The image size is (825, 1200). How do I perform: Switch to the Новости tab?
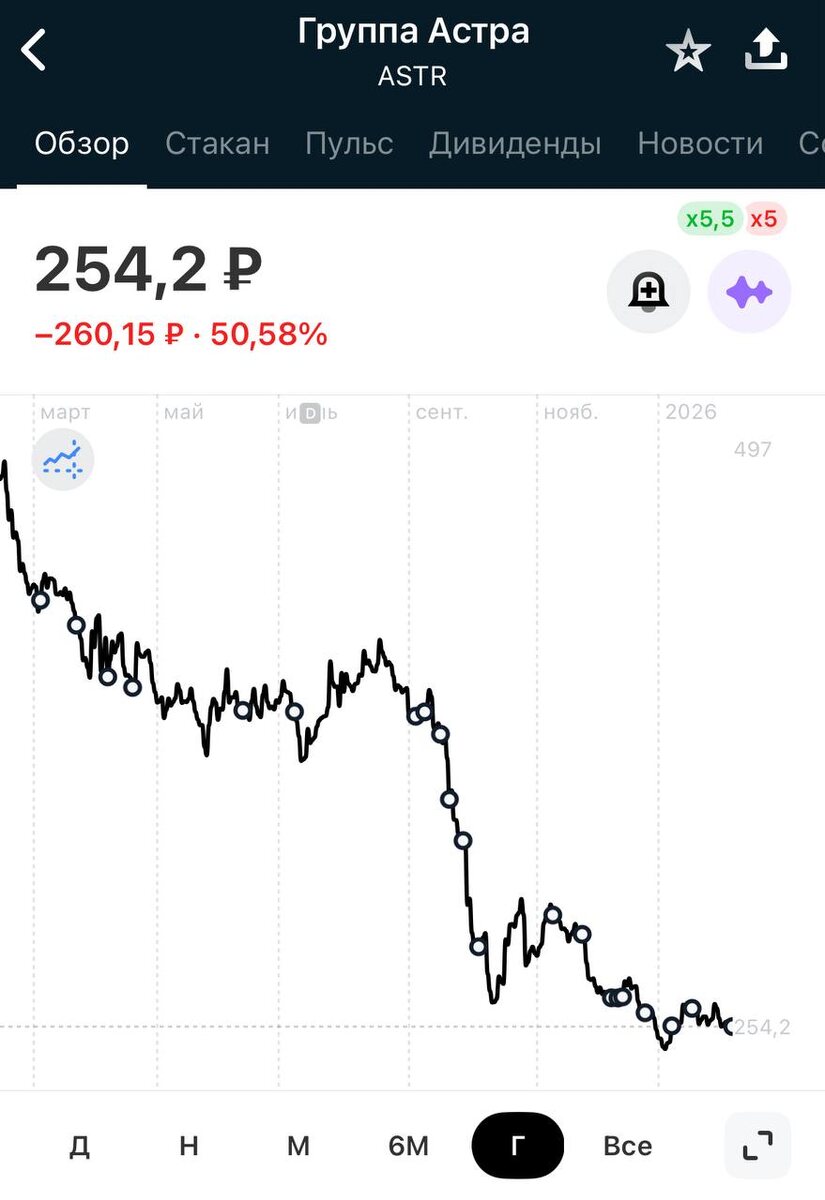[x=700, y=144]
